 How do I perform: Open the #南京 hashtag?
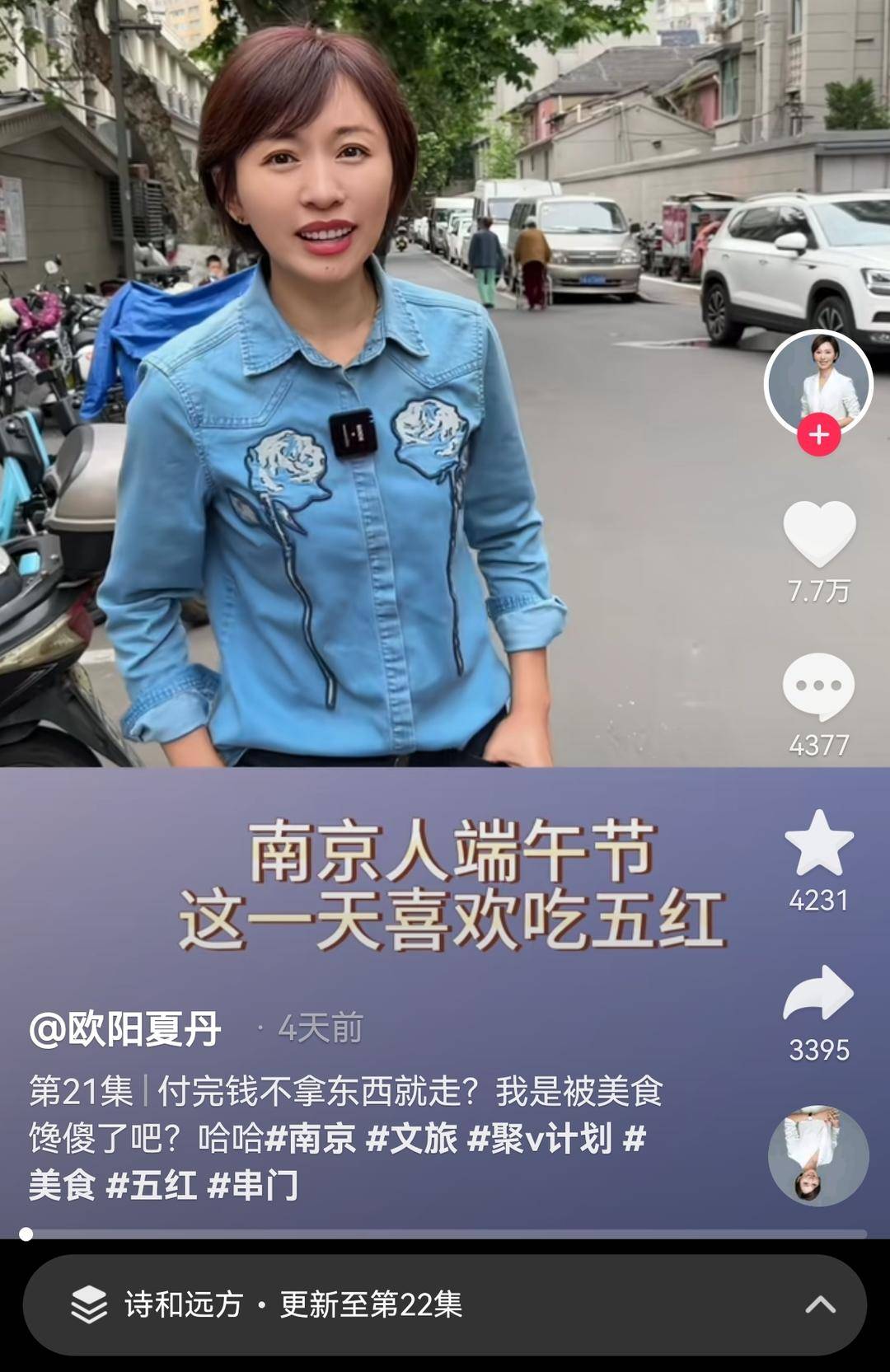coord(311,1139)
